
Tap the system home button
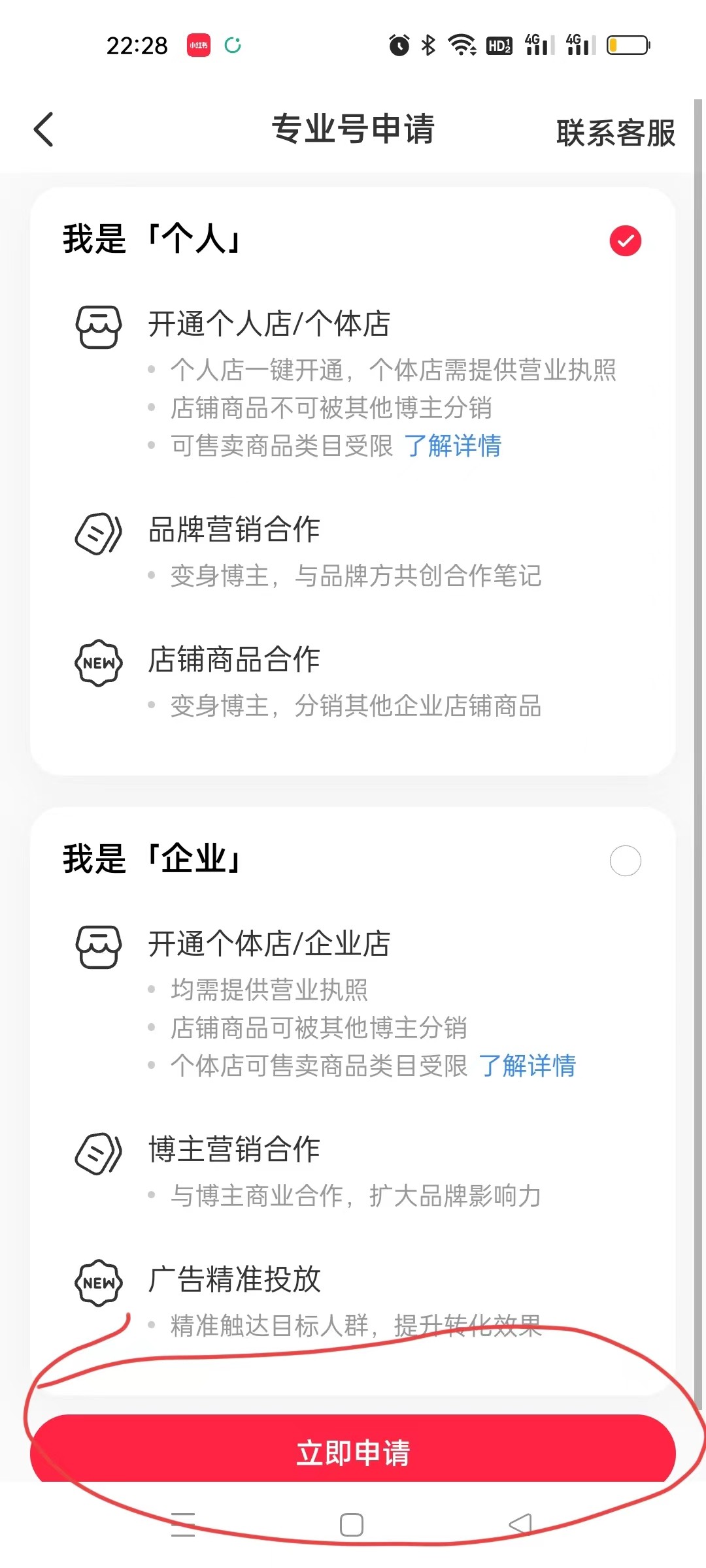(352, 1525)
